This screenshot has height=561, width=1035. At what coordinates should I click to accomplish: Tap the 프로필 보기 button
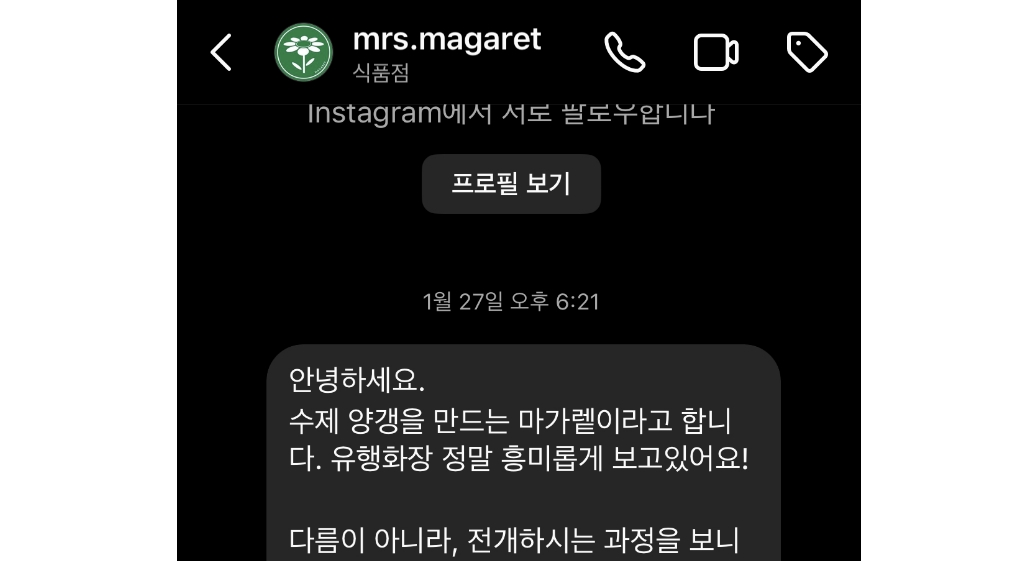511,184
